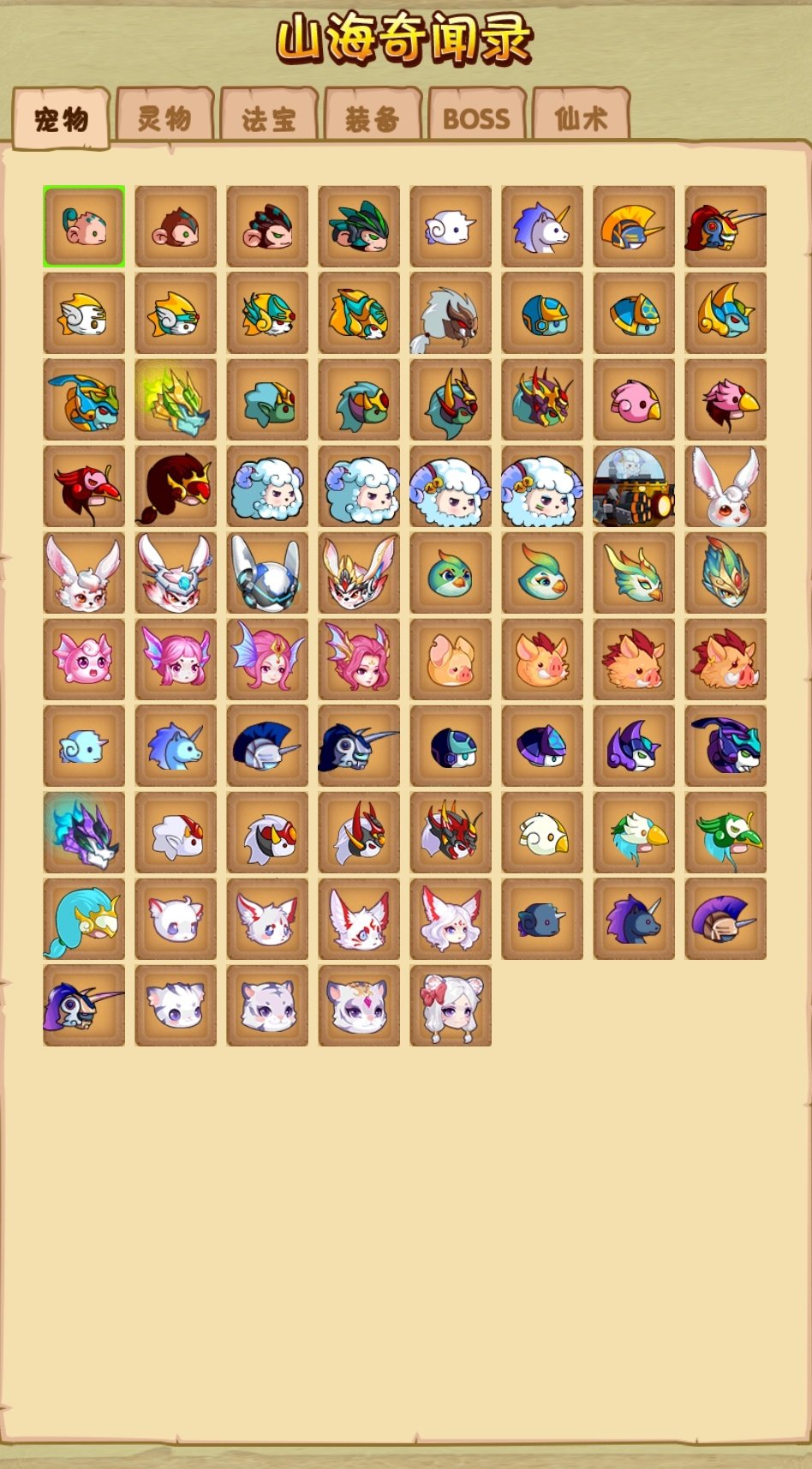Viewport: 812px width, 1469px height.
Task: Select the glowing purple dragon pet
Action: 84,832
